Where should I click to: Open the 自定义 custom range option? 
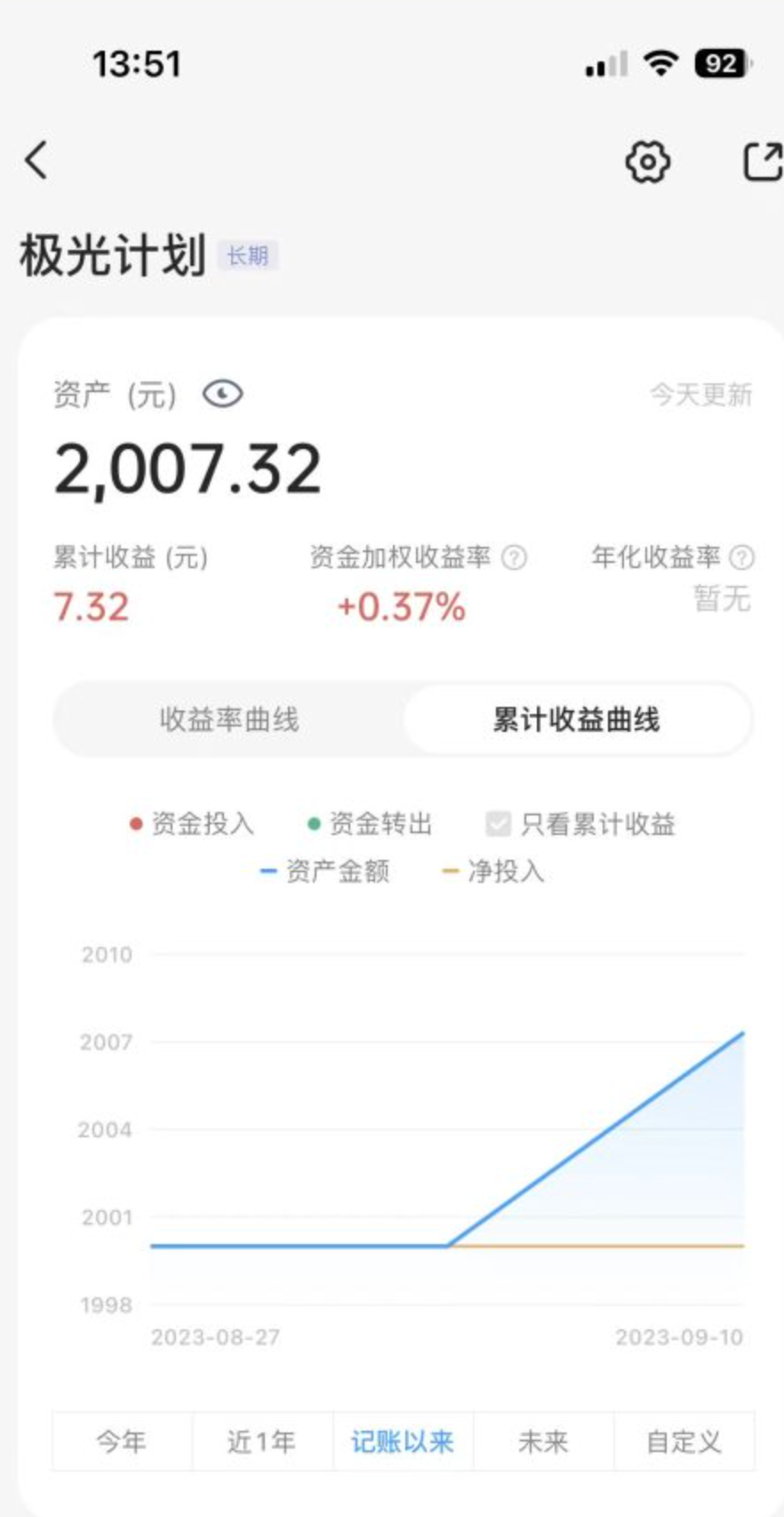pos(684,1441)
